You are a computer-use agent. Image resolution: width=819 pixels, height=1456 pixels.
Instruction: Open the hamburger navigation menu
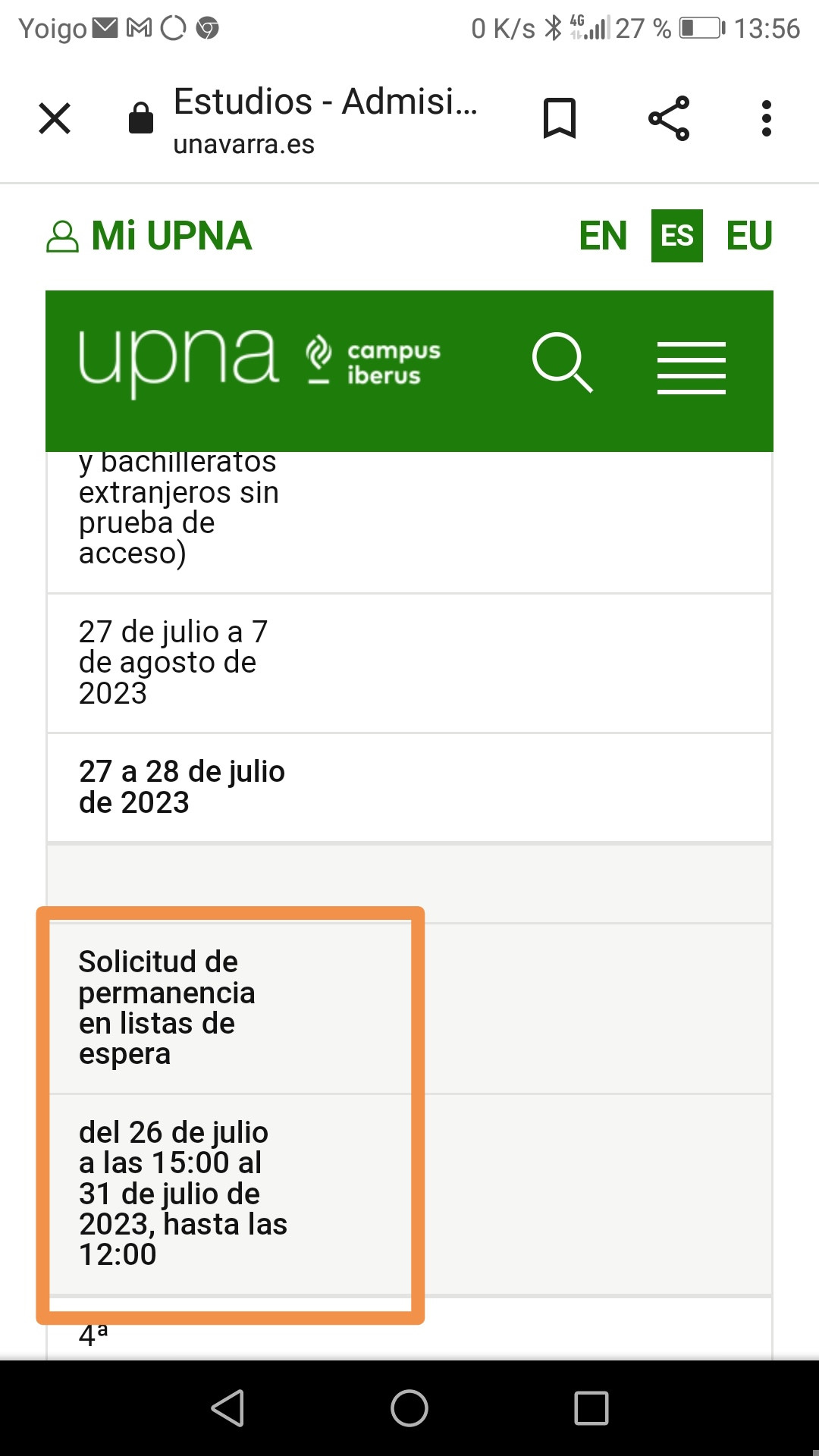pos(692,368)
